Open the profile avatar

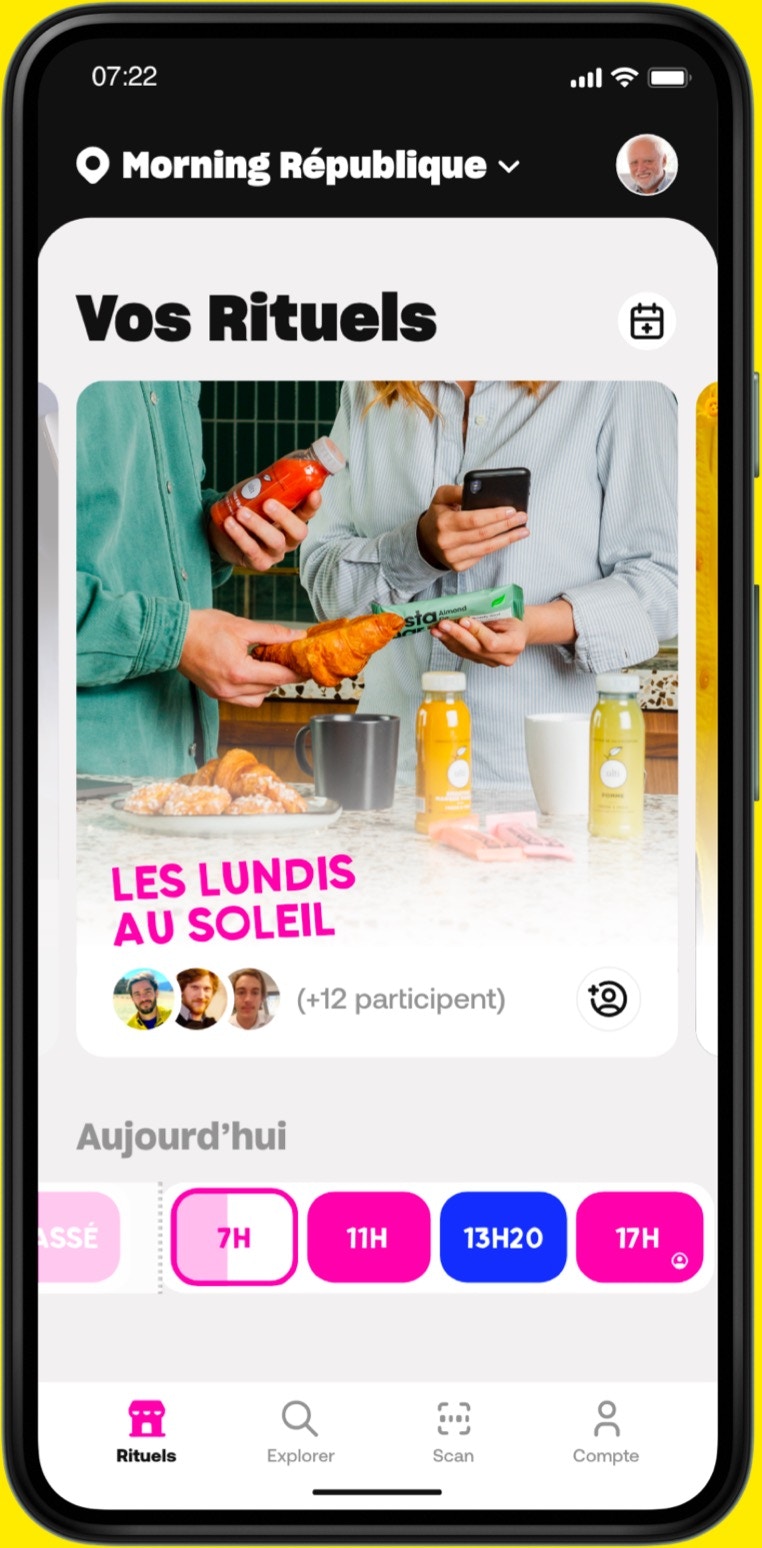click(647, 165)
